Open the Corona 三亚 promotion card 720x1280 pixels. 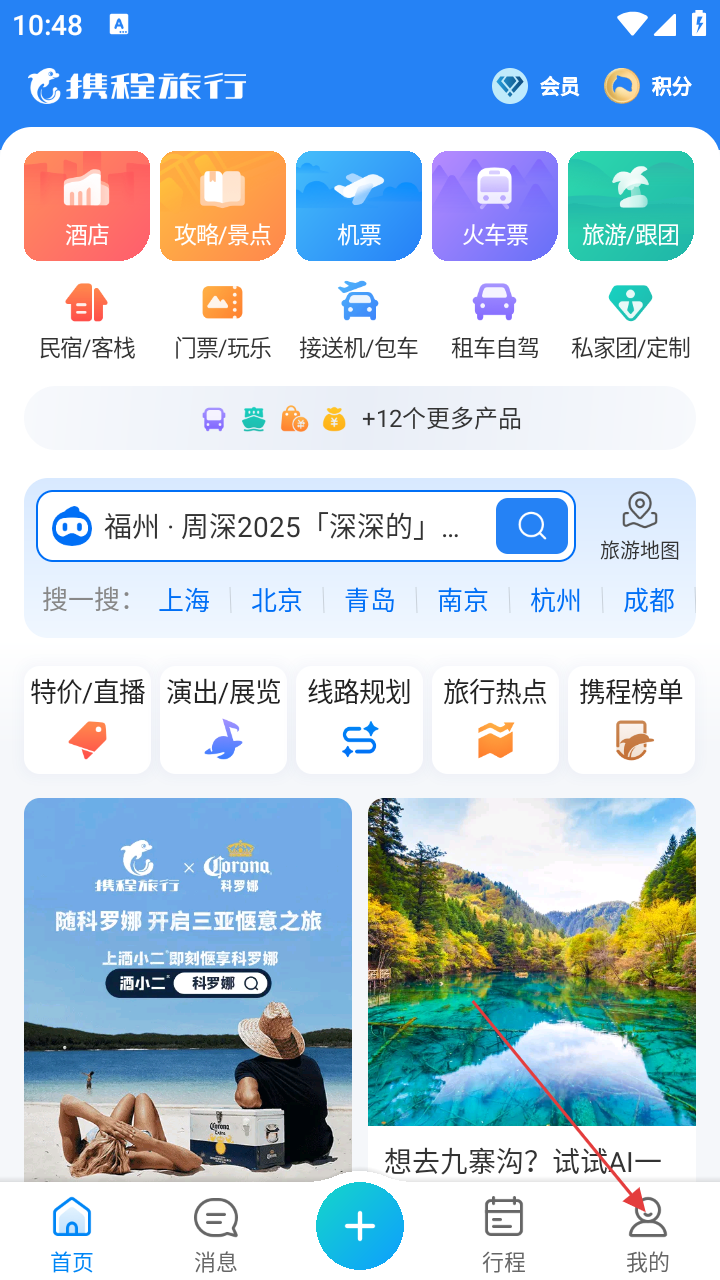tap(188, 988)
